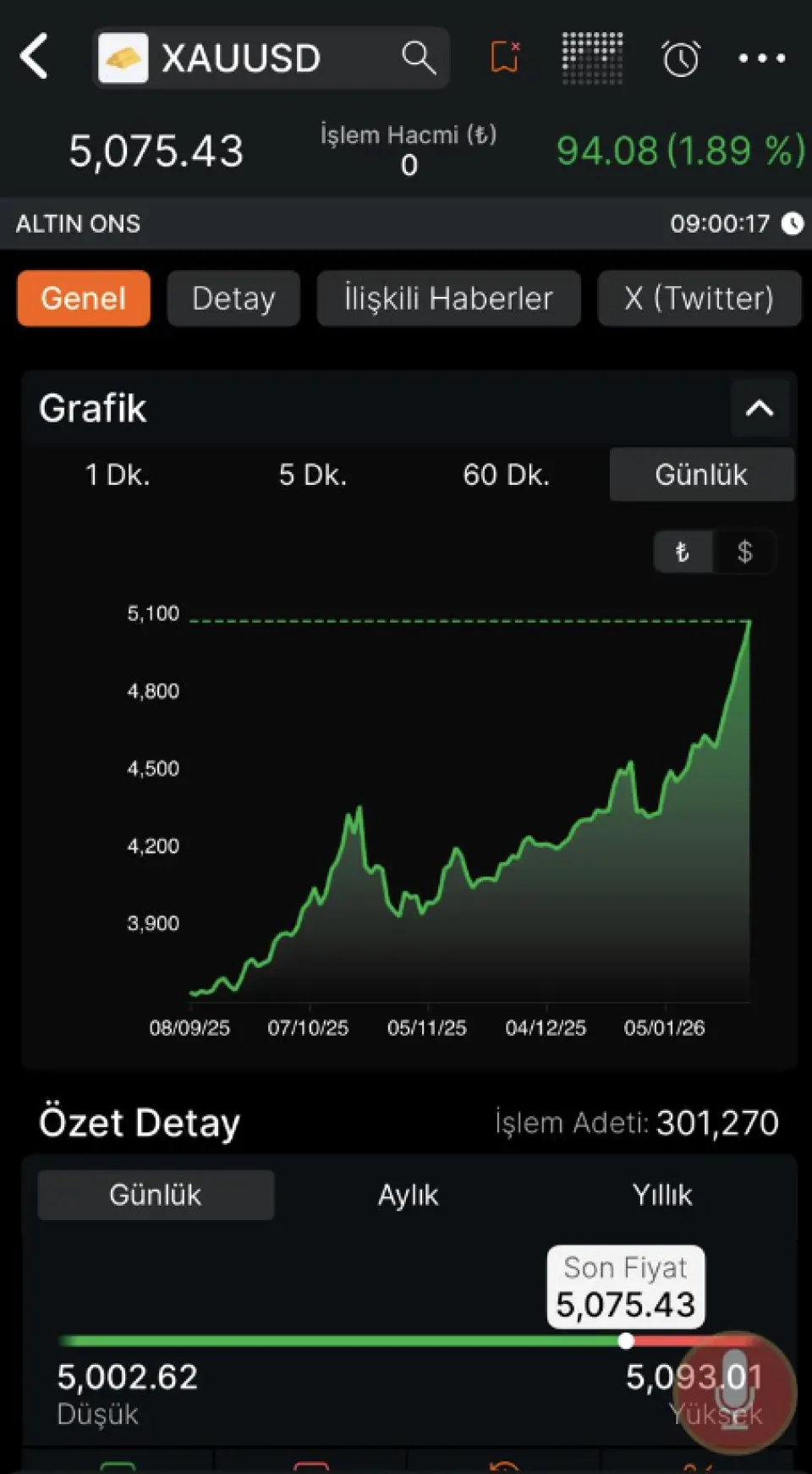This screenshot has height=1474, width=812.
Task: Go back to the previous screen
Action: click(x=35, y=58)
